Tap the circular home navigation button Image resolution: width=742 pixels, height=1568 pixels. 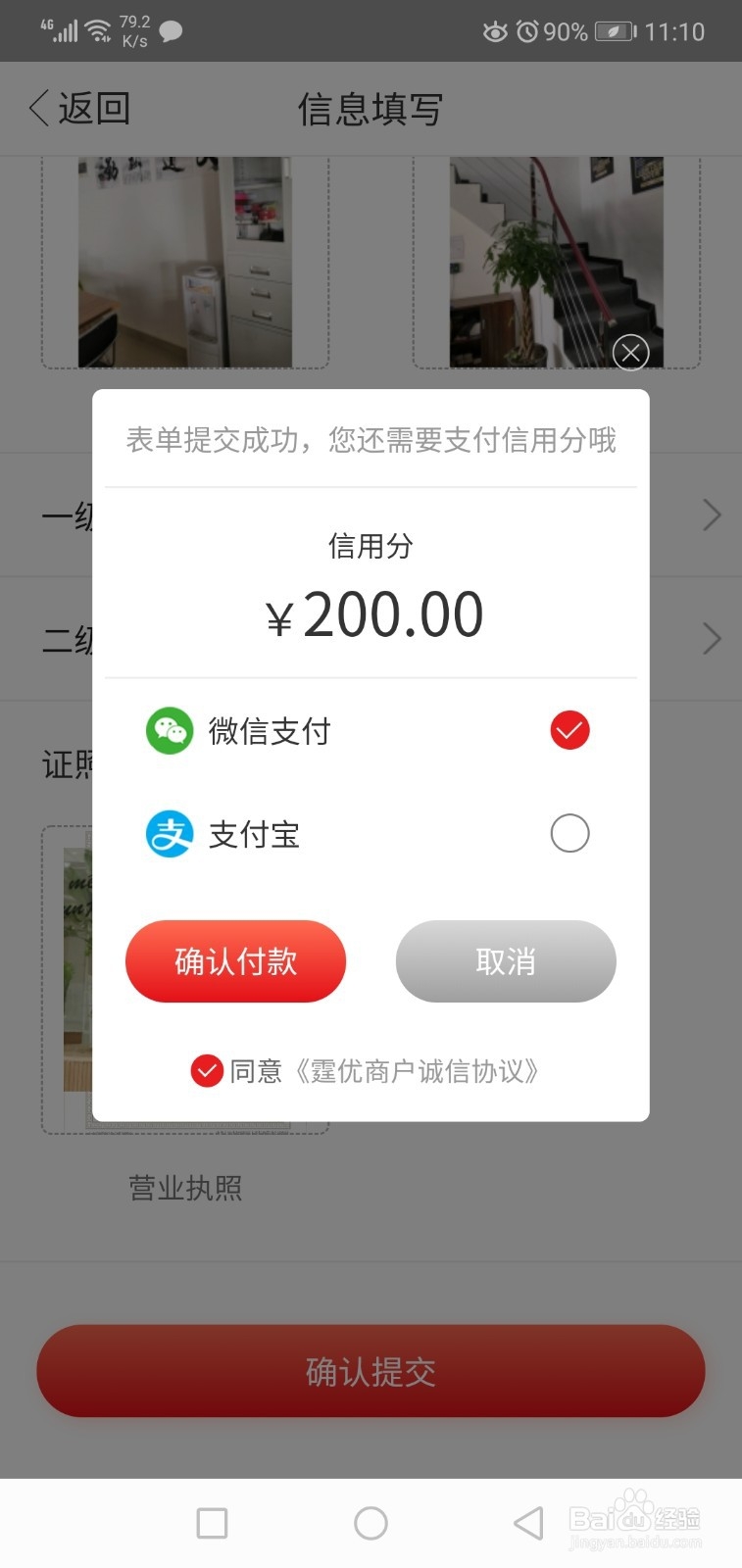(371, 1524)
